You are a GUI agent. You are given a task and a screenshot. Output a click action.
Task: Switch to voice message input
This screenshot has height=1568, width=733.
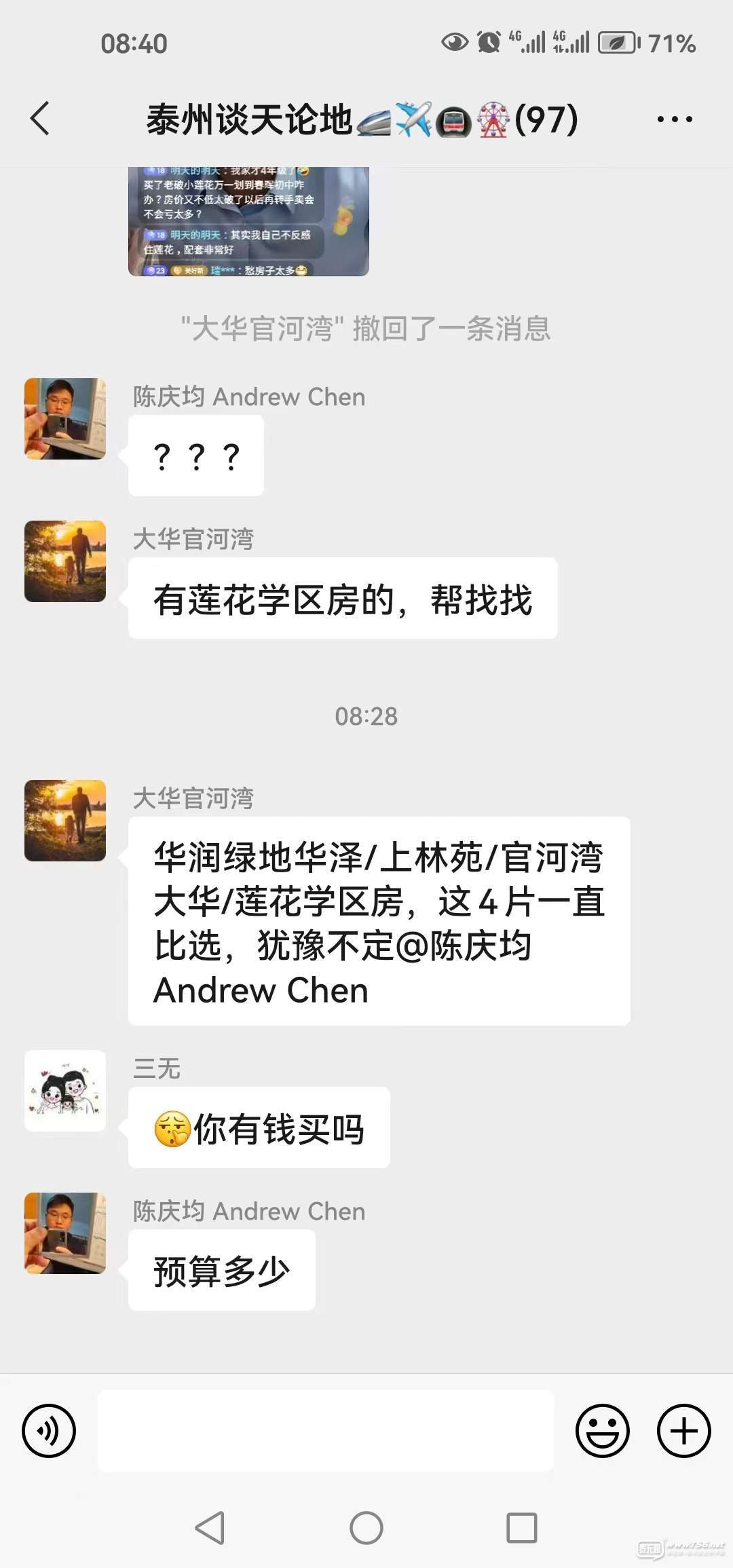click(49, 1430)
